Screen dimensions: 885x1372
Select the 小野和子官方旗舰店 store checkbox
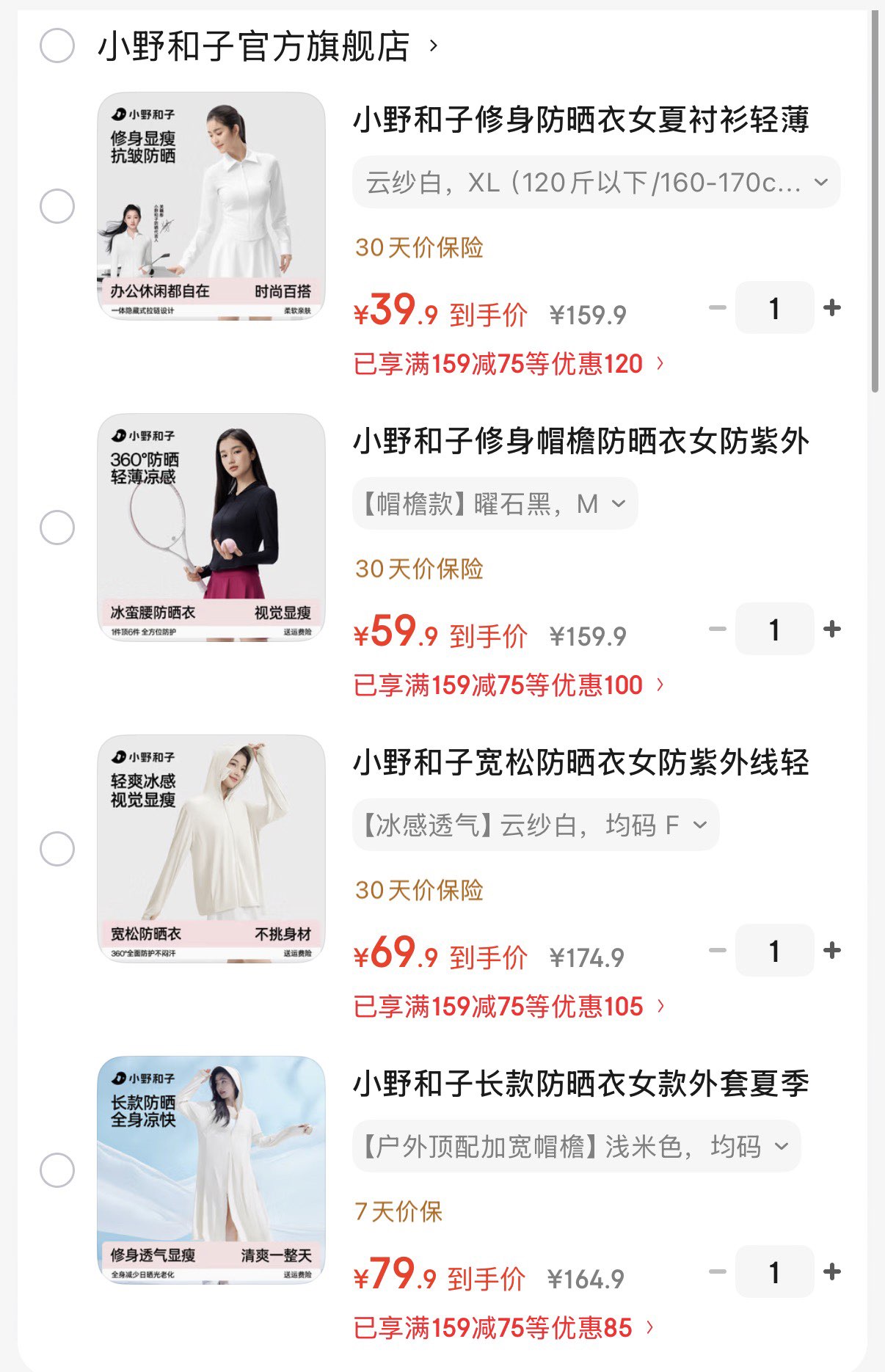point(55,46)
